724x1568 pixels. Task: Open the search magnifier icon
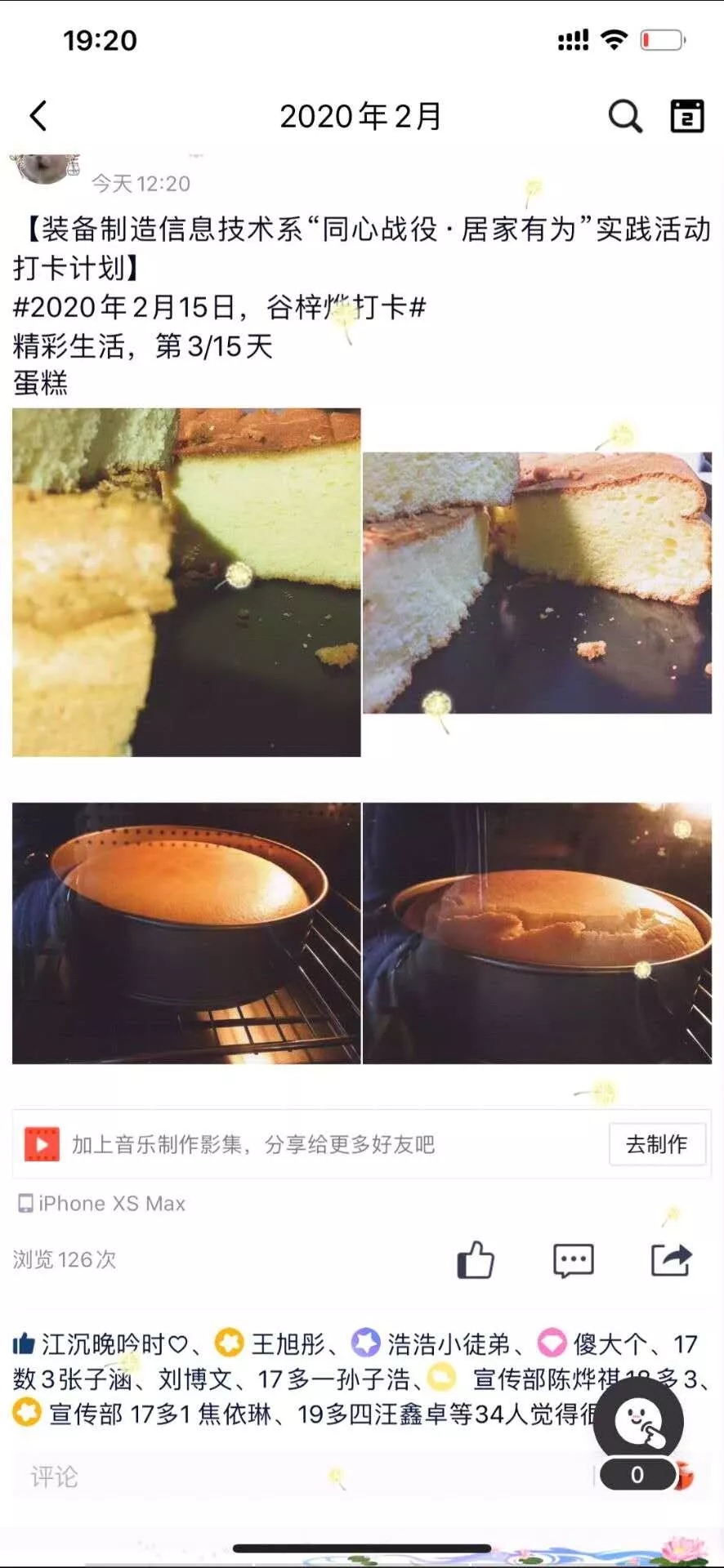625,116
